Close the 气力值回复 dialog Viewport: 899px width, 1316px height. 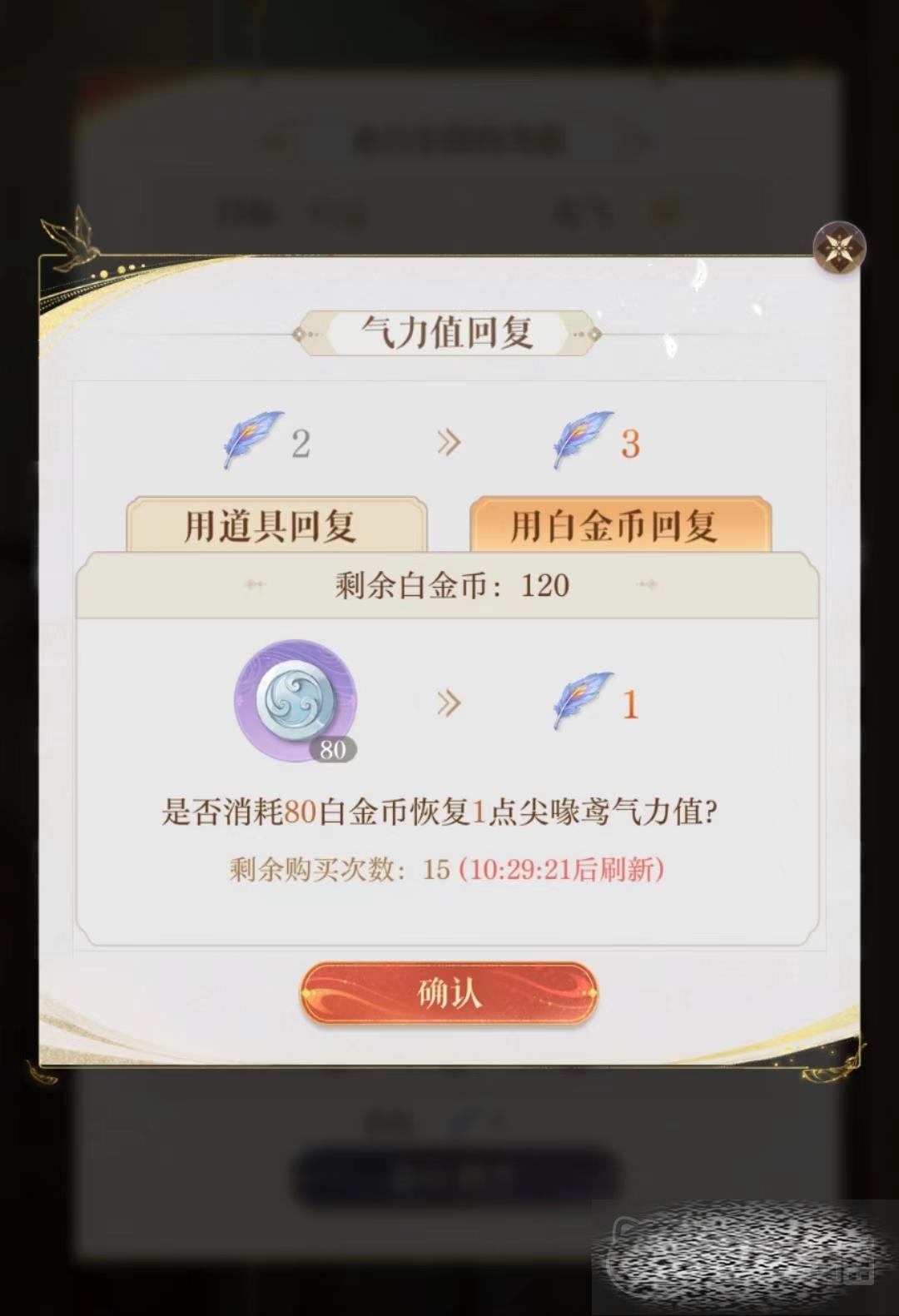(x=839, y=246)
